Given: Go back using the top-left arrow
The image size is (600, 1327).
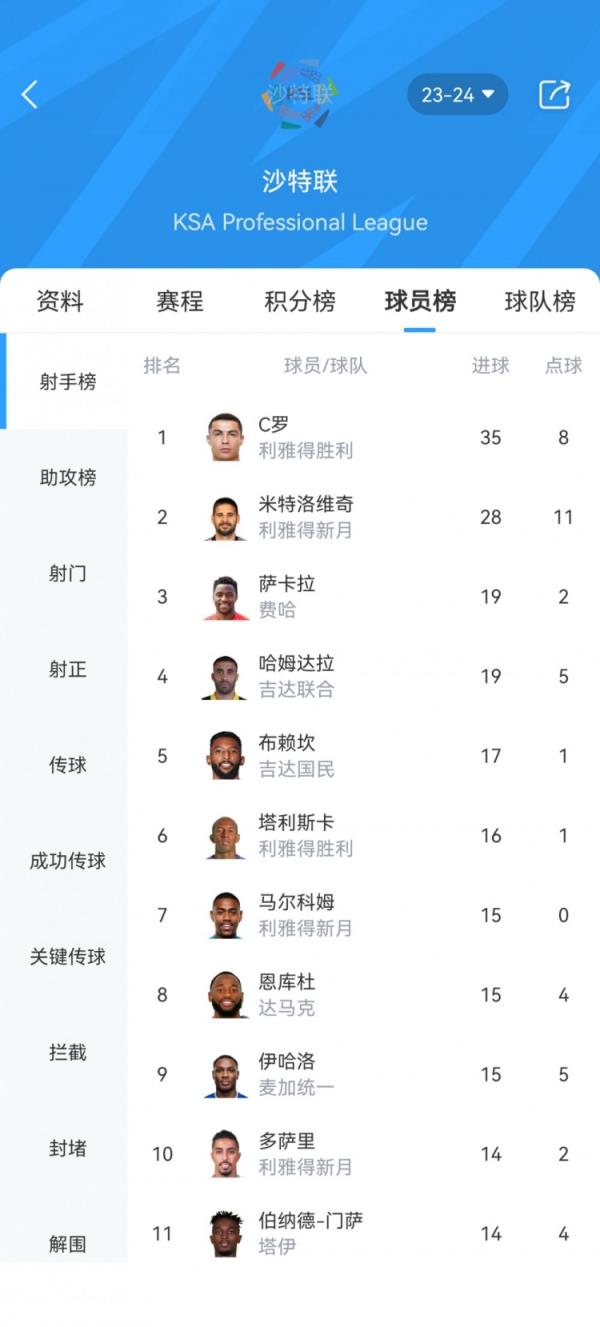Looking at the screenshot, I should click(30, 95).
